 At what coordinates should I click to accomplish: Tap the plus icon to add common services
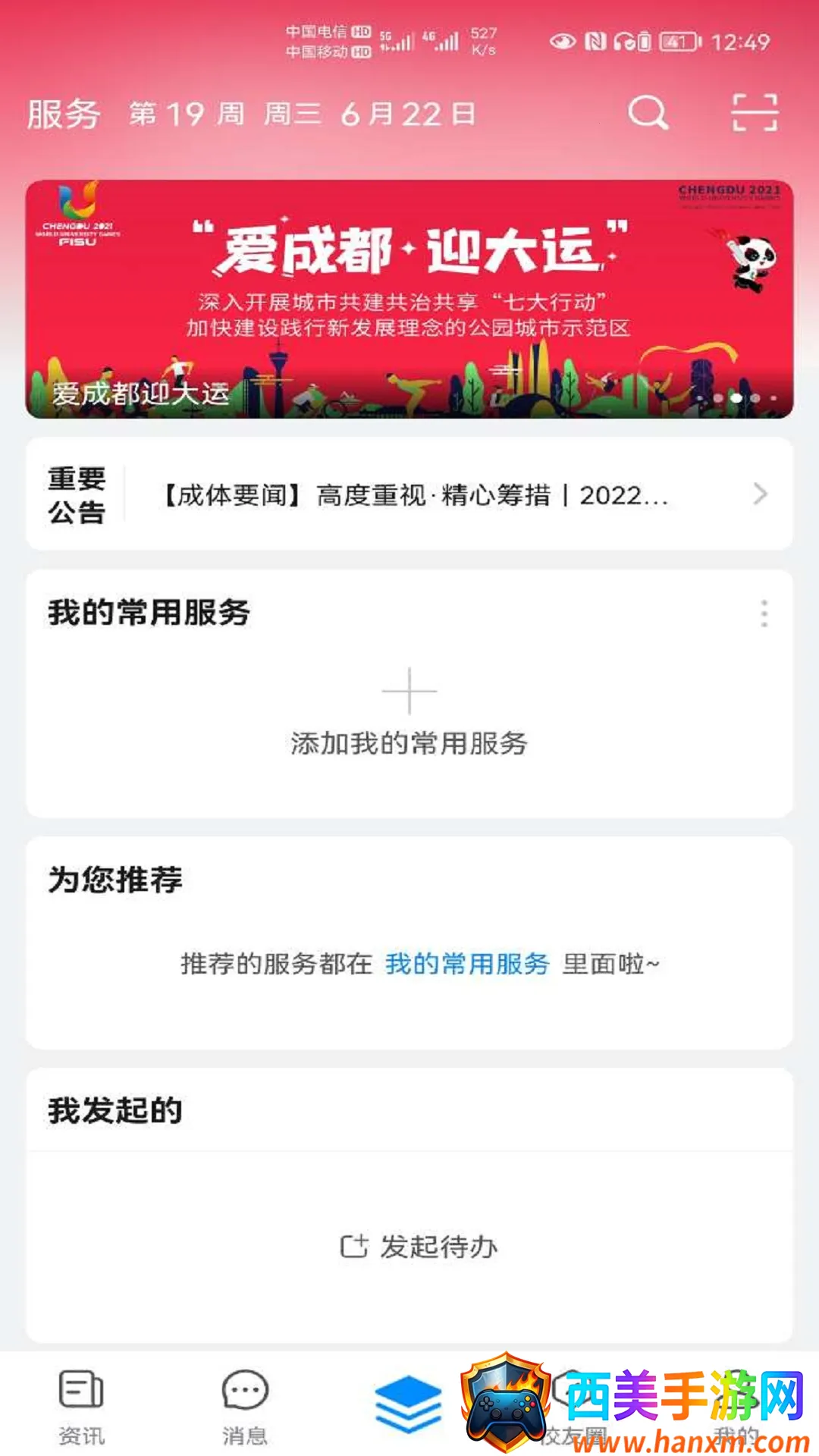[x=409, y=692]
